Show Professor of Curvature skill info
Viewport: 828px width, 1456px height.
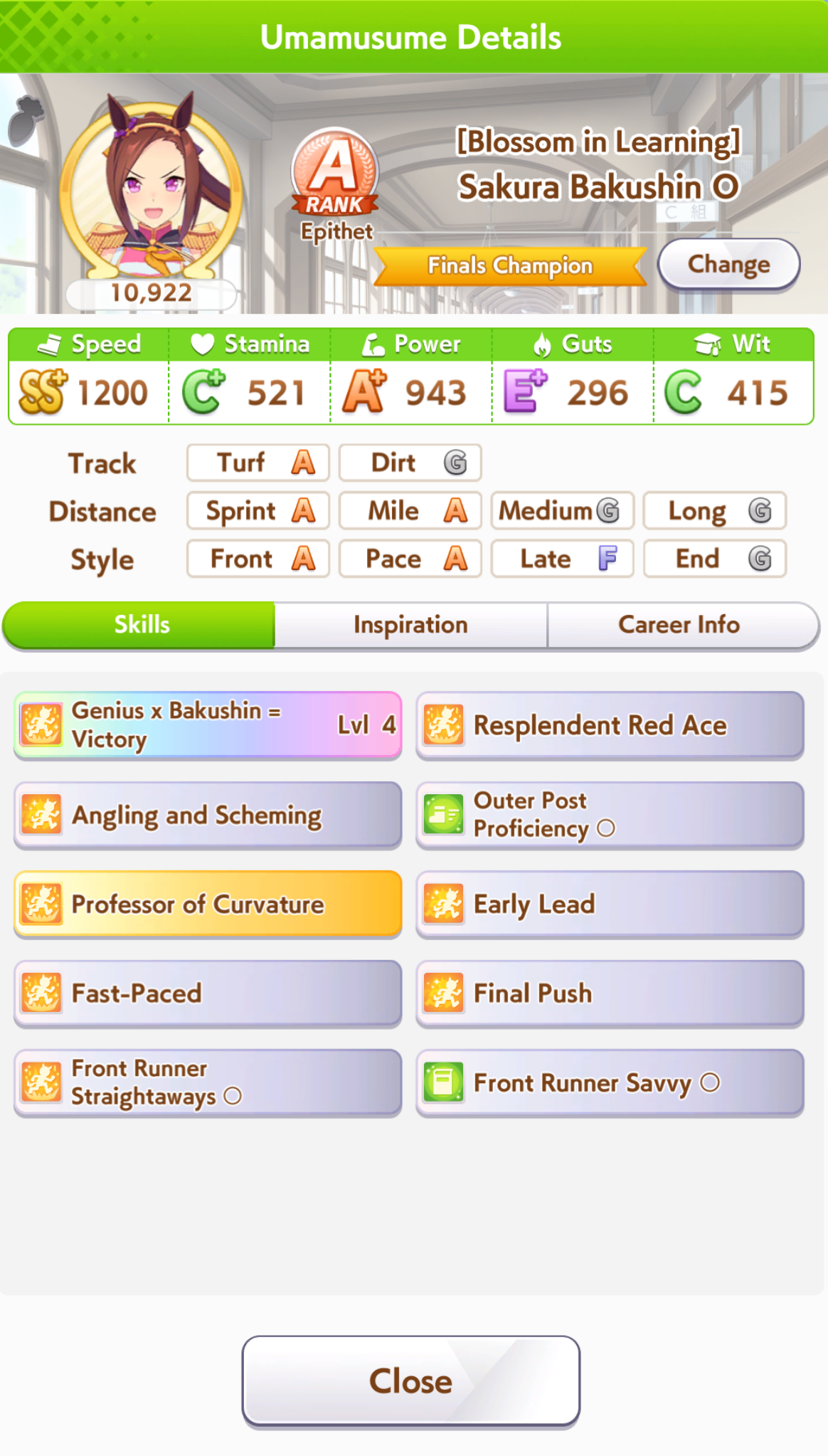pos(208,904)
